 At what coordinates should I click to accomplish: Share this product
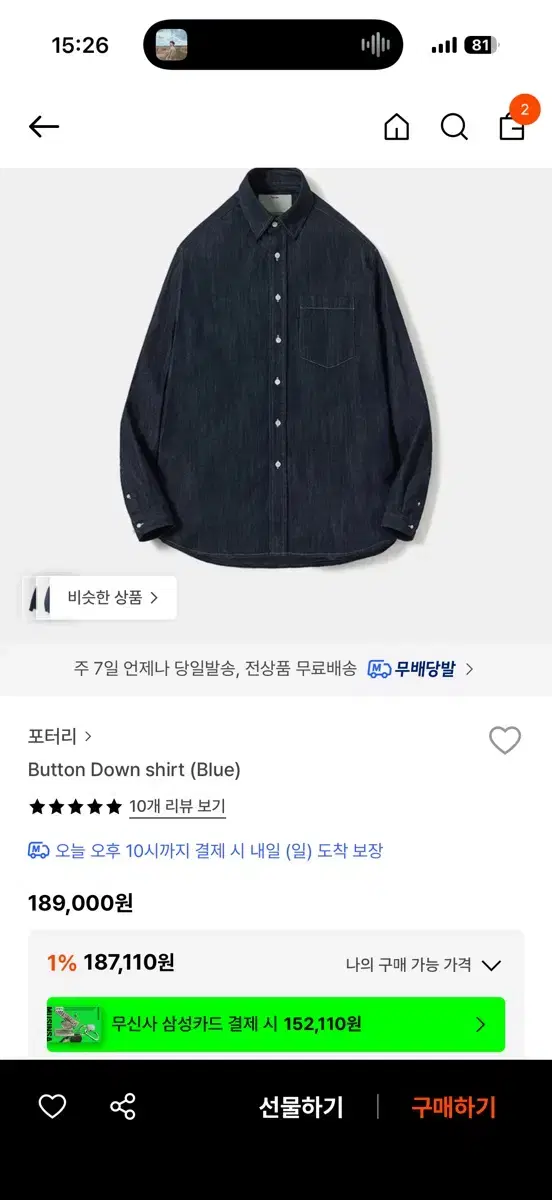coord(123,1106)
